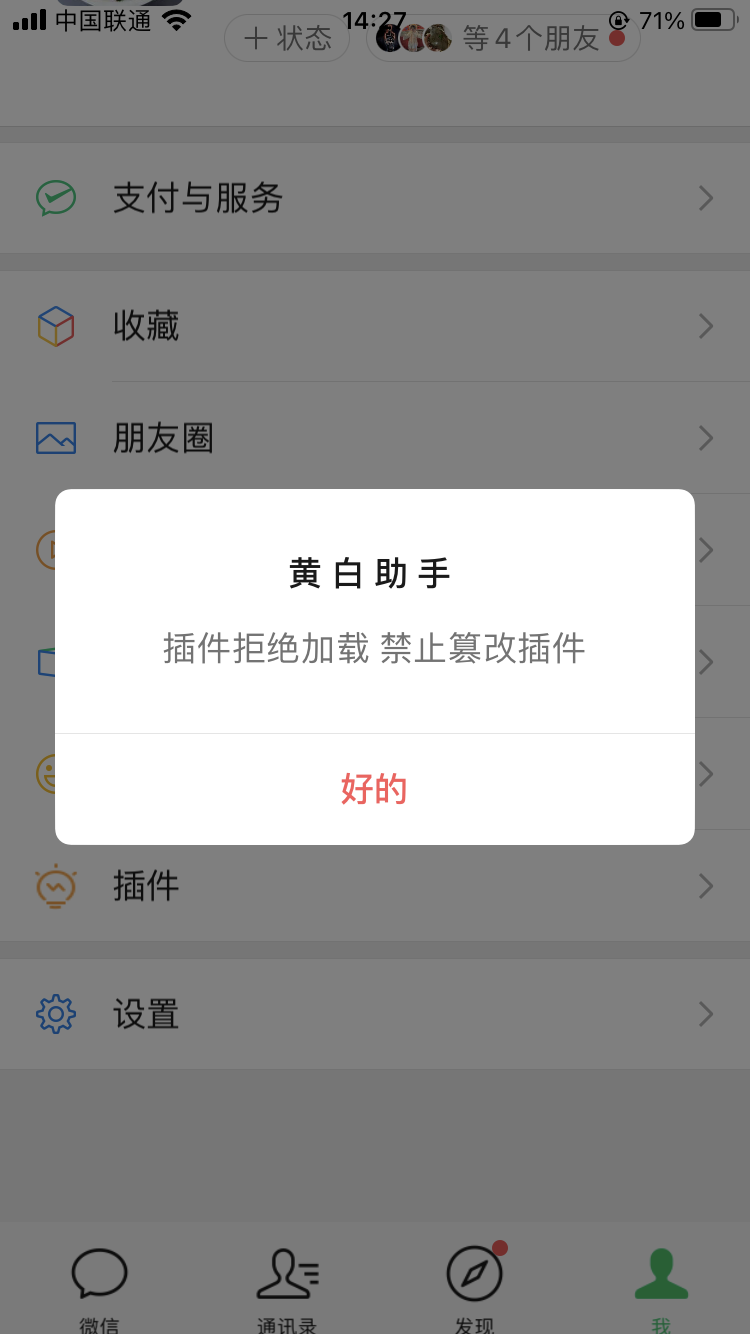Dismiss dialog with 好的 button
The image size is (750, 1334).
[375, 789]
